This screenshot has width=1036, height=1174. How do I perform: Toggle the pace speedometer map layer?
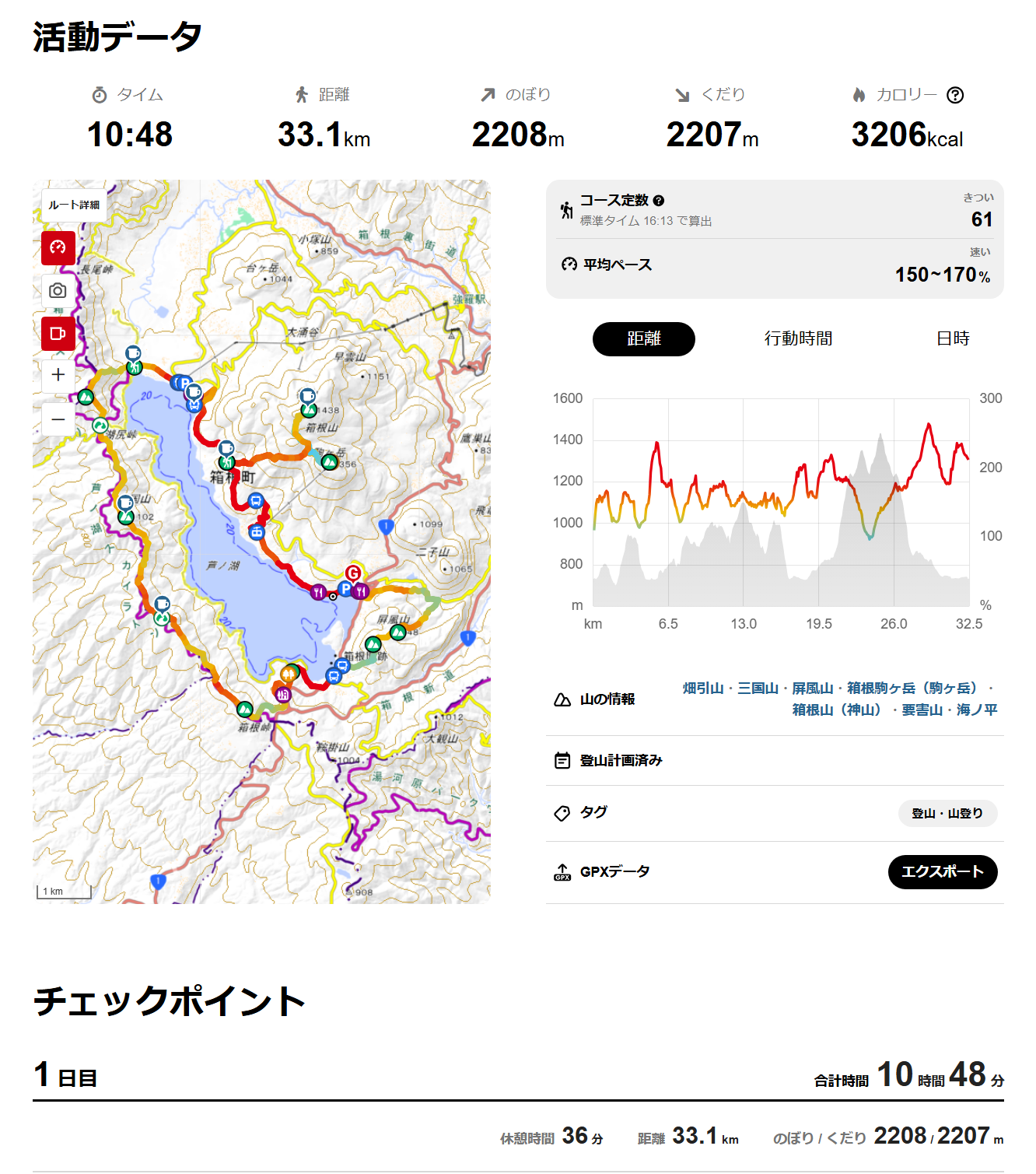(x=58, y=248)
